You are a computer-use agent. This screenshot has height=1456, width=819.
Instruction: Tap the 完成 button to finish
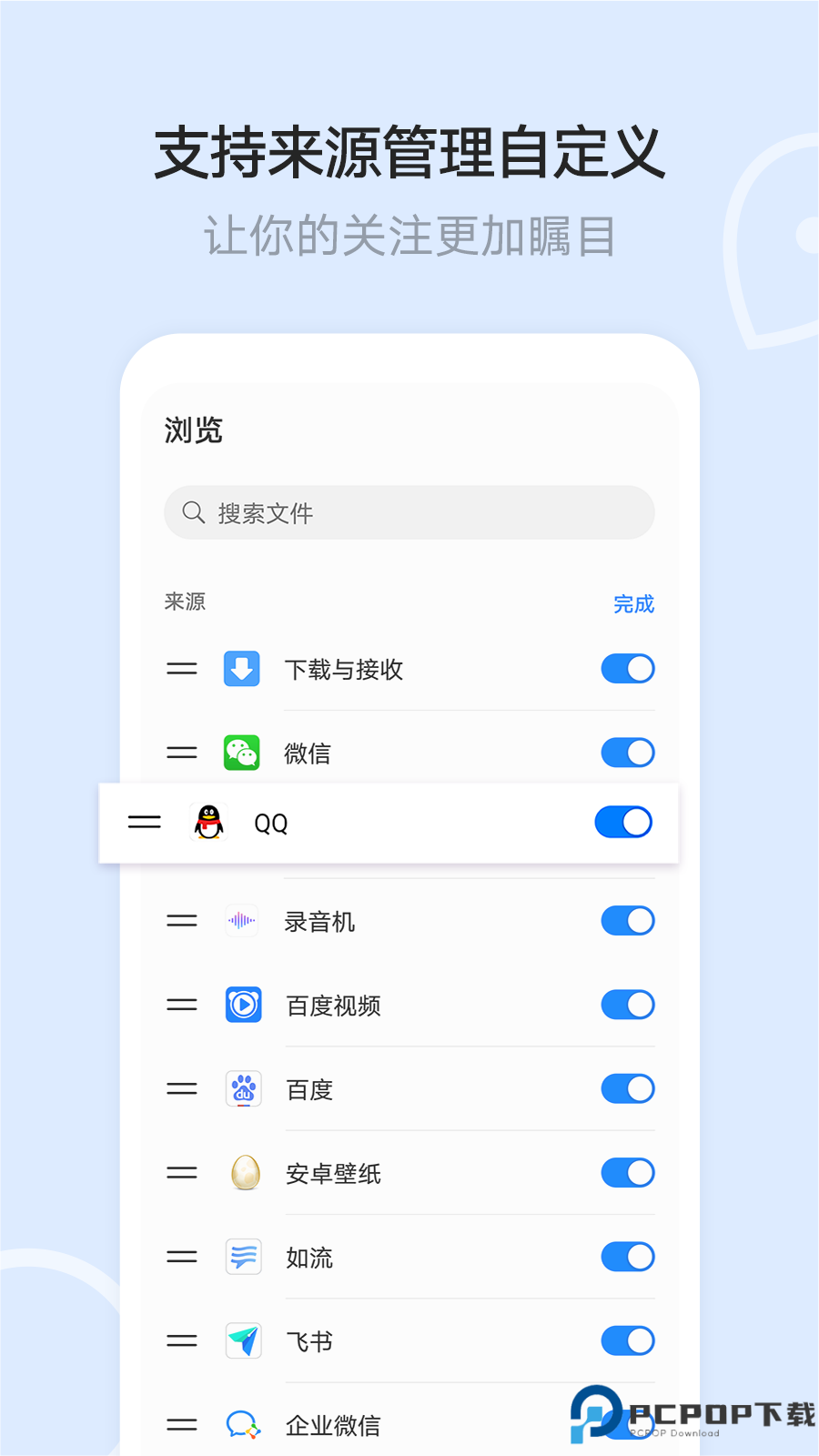point(633,603)
